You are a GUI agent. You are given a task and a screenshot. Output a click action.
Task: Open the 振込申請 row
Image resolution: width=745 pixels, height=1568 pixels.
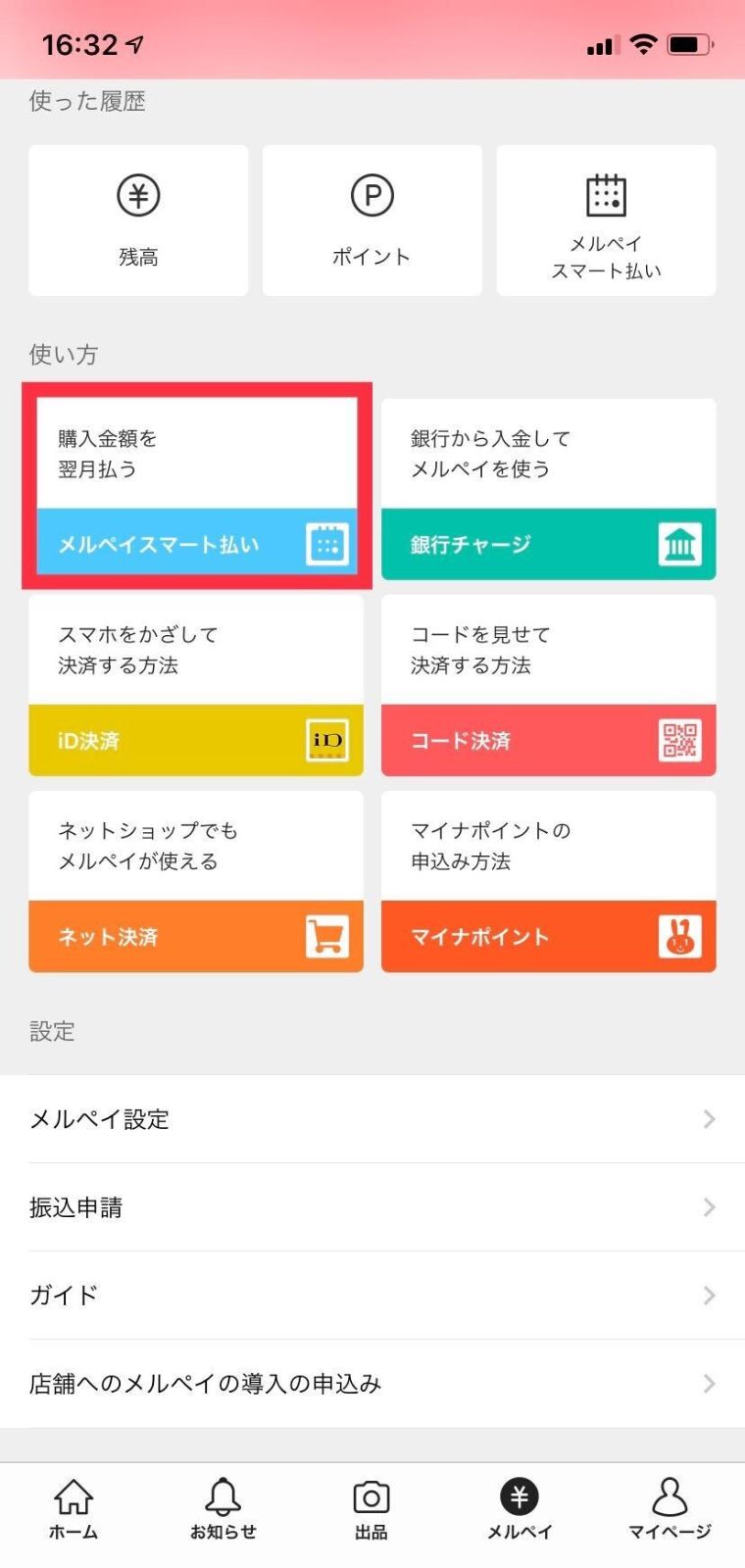[x=372, y=1207]
